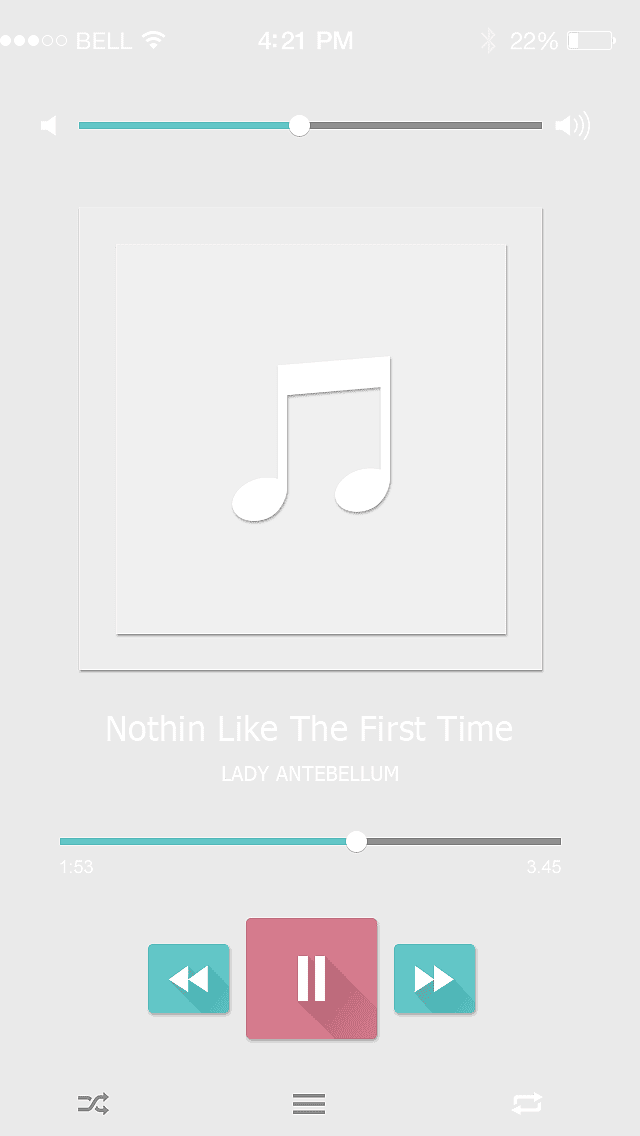Enable shuffle playback
This screenshot has width=640, height=1136.
click(93, 1103)
